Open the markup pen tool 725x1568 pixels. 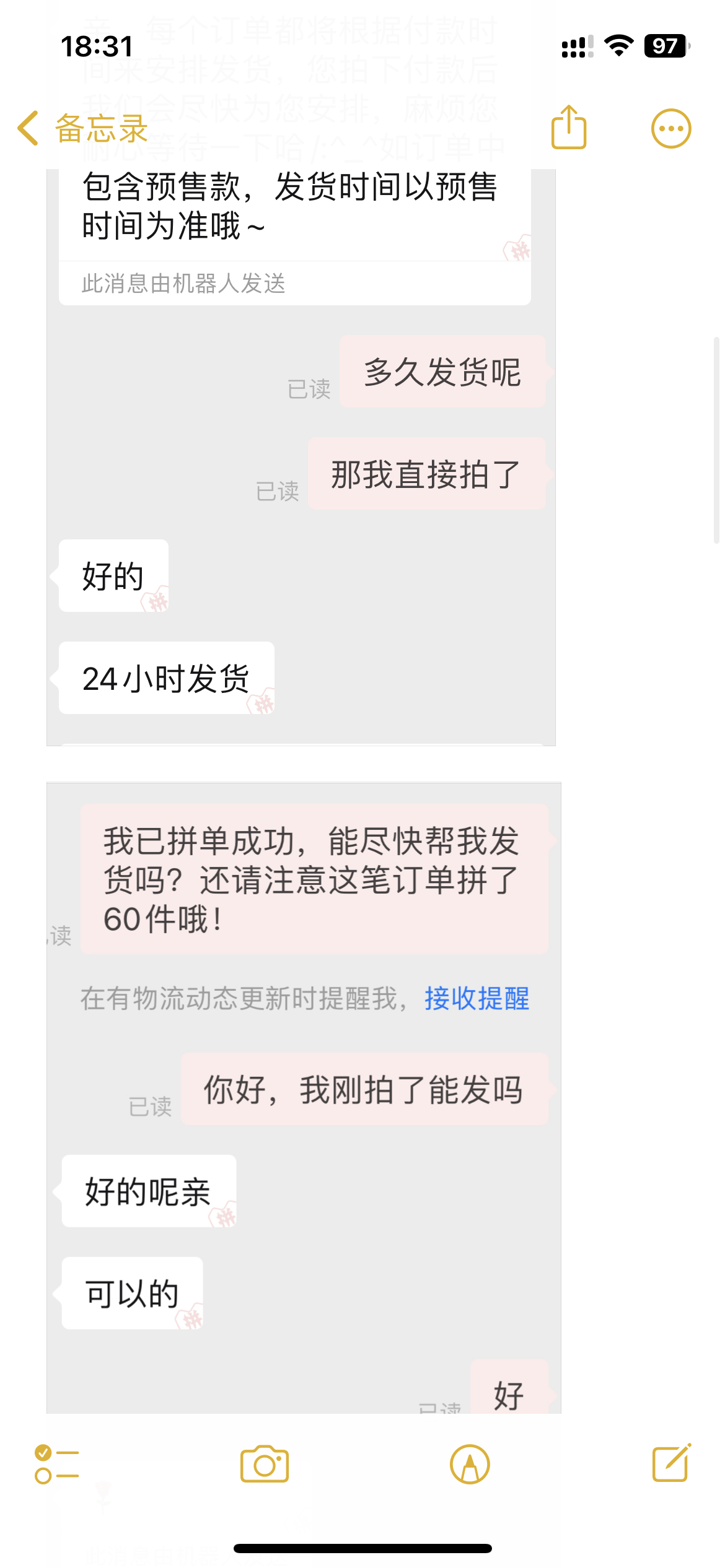470,1464
